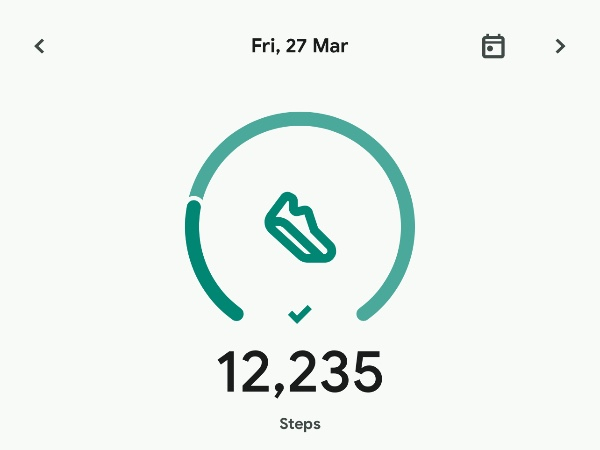
Task: Go to the previous day
Action: tap(40, 46)
